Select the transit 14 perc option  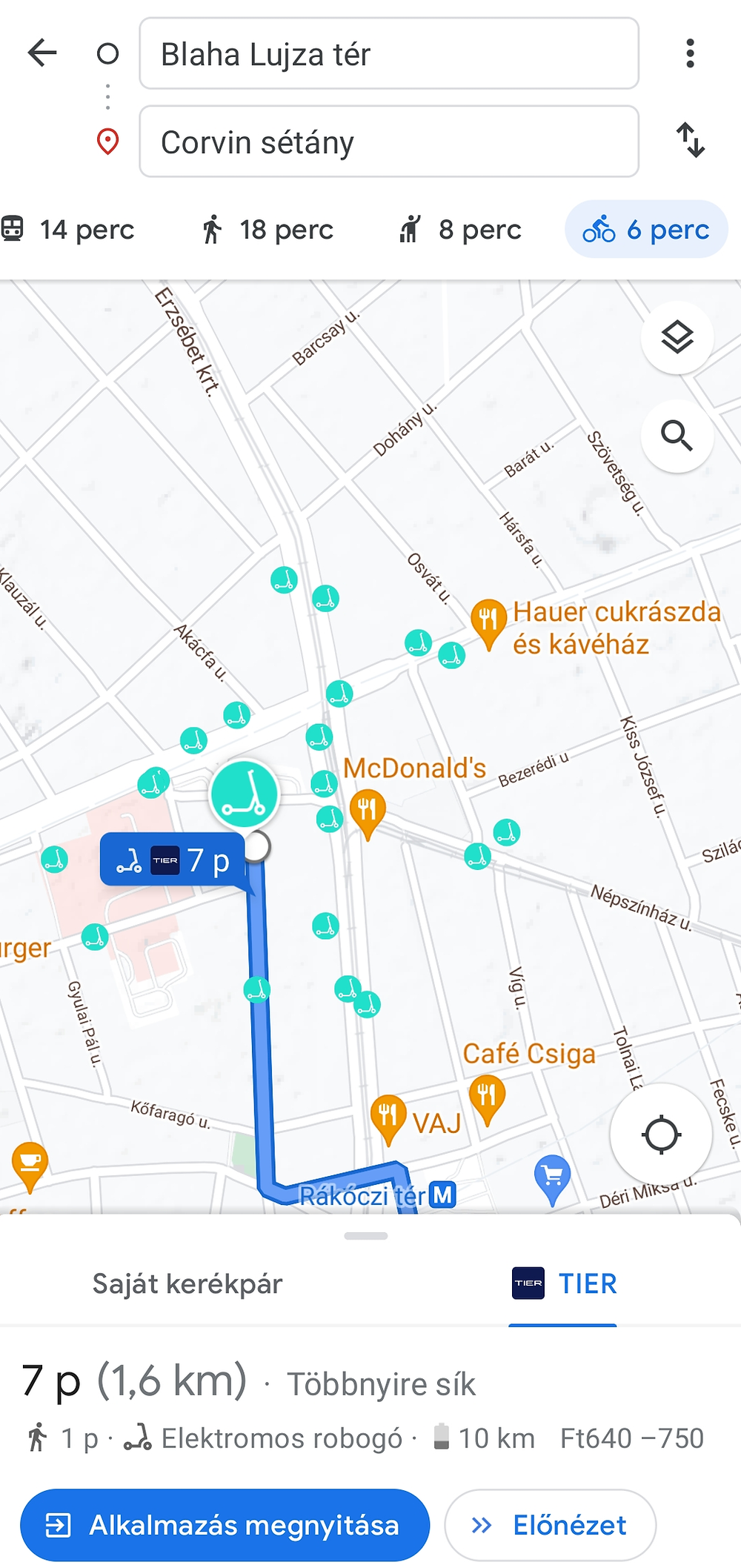coord(68,230)
